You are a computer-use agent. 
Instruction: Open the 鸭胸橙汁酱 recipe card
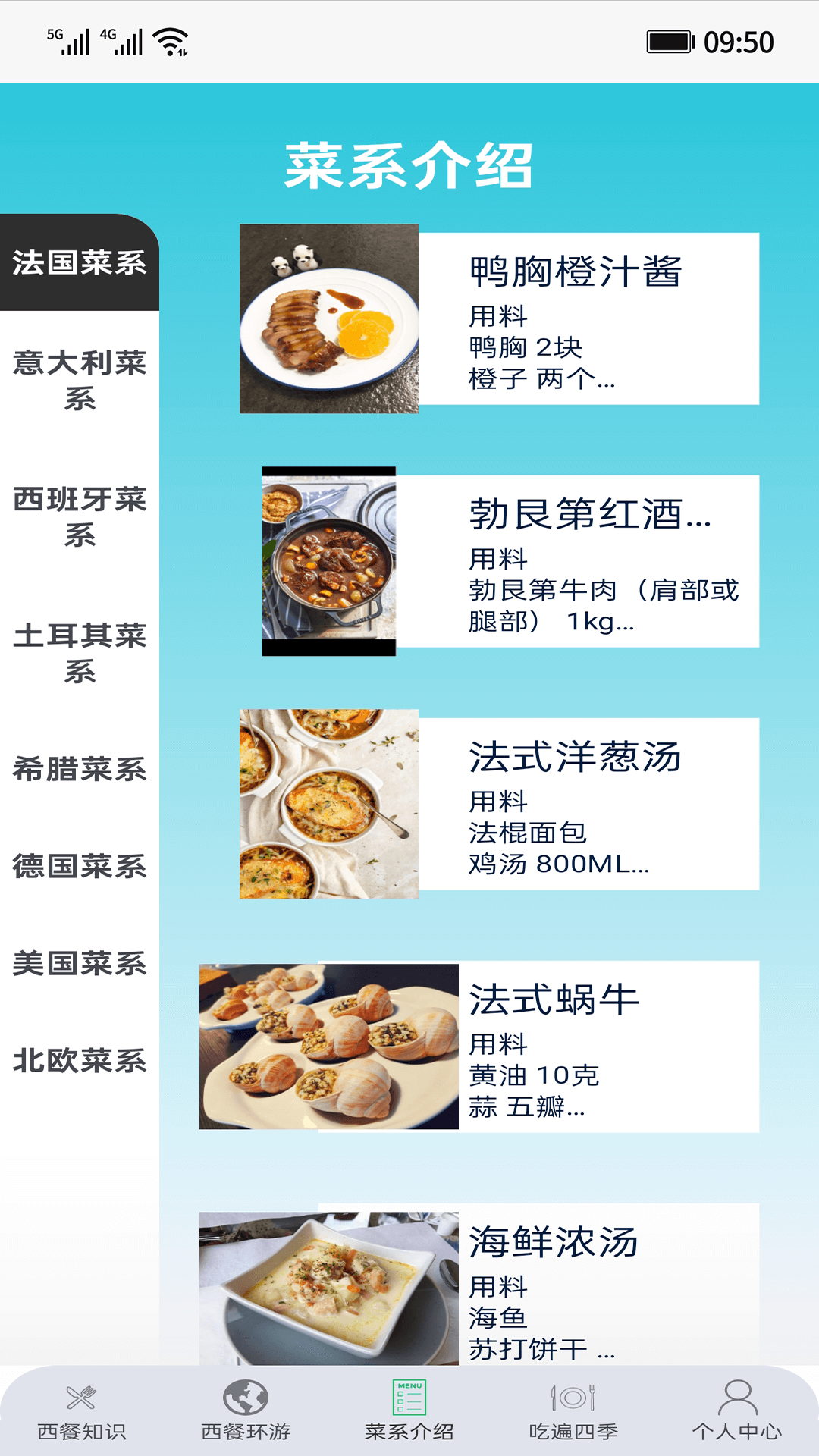[x=500, y=318]
